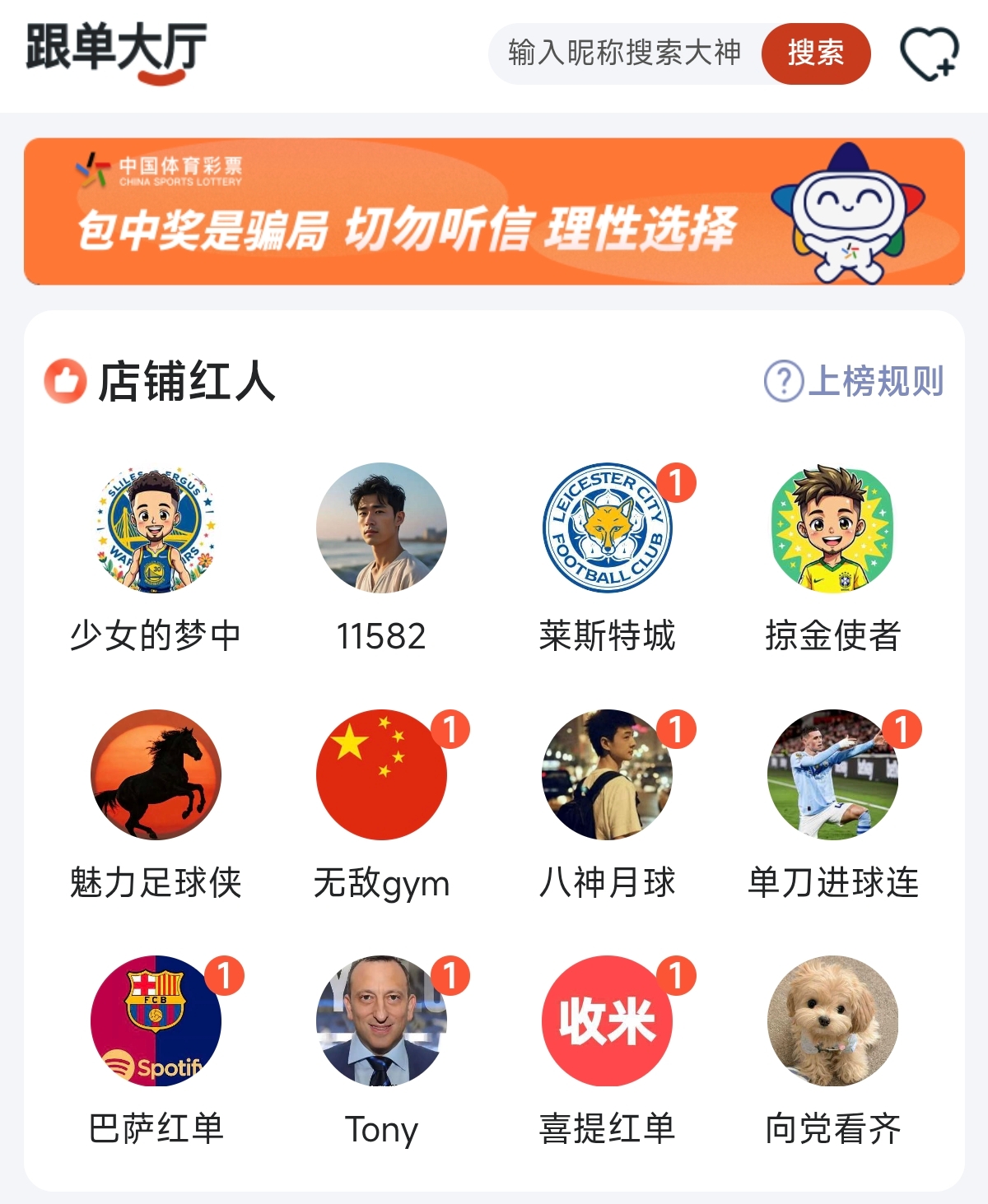Click the 中国体育彩票 banner
Viewport: 988px width, 1204px height.
click(494, 210)
